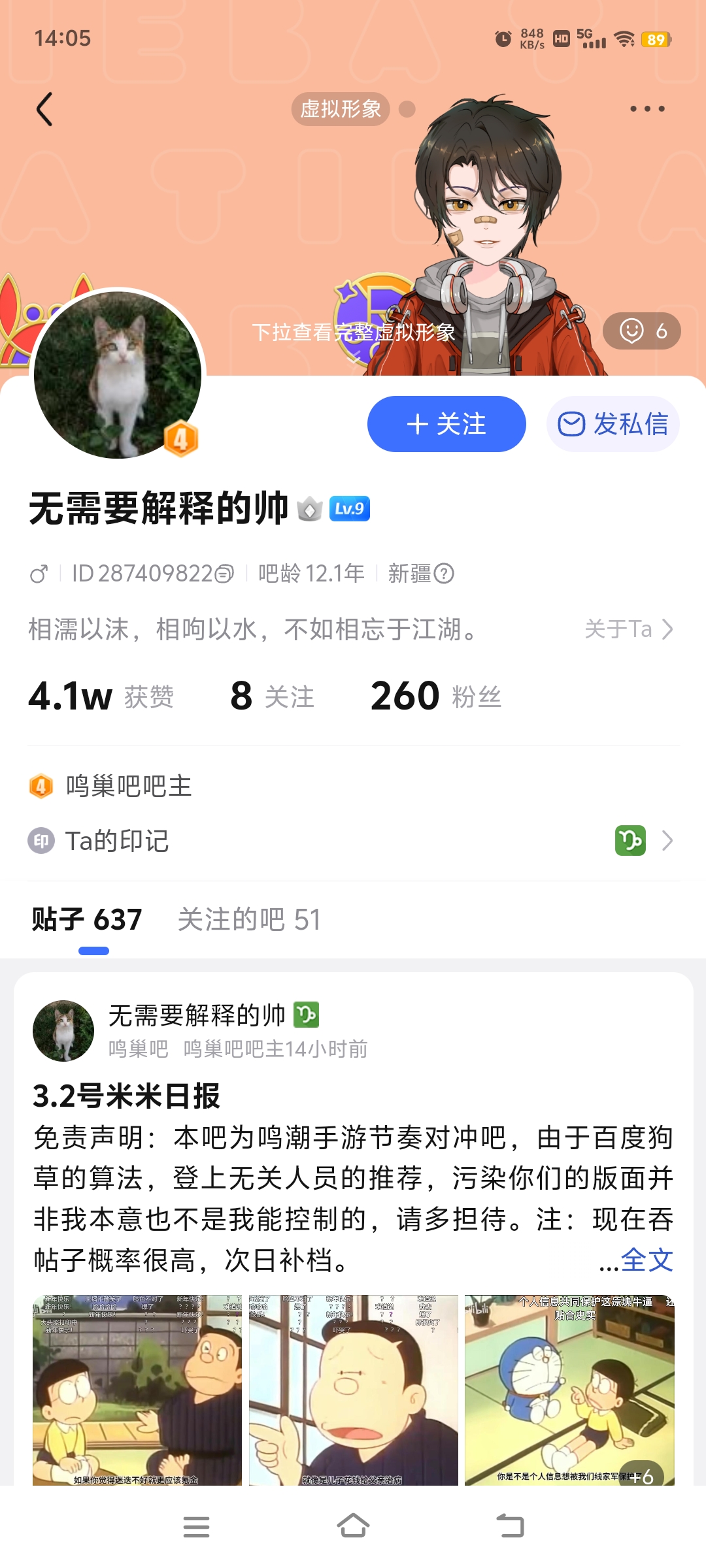Open the post titled 3.2号米米日报
706x1568 pixels.
click(x=127, y=1096)
